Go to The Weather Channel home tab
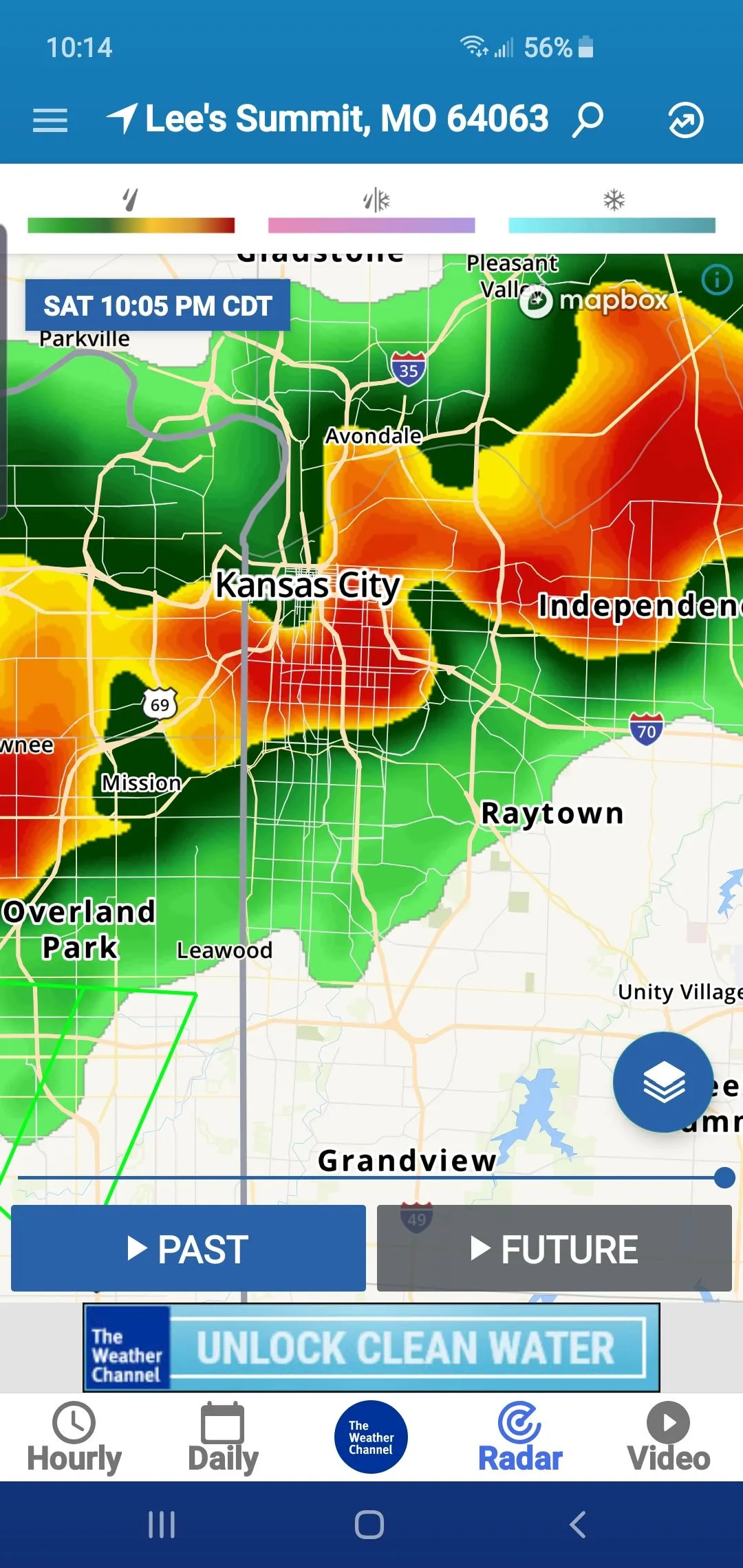 [x=371, y=1437]
